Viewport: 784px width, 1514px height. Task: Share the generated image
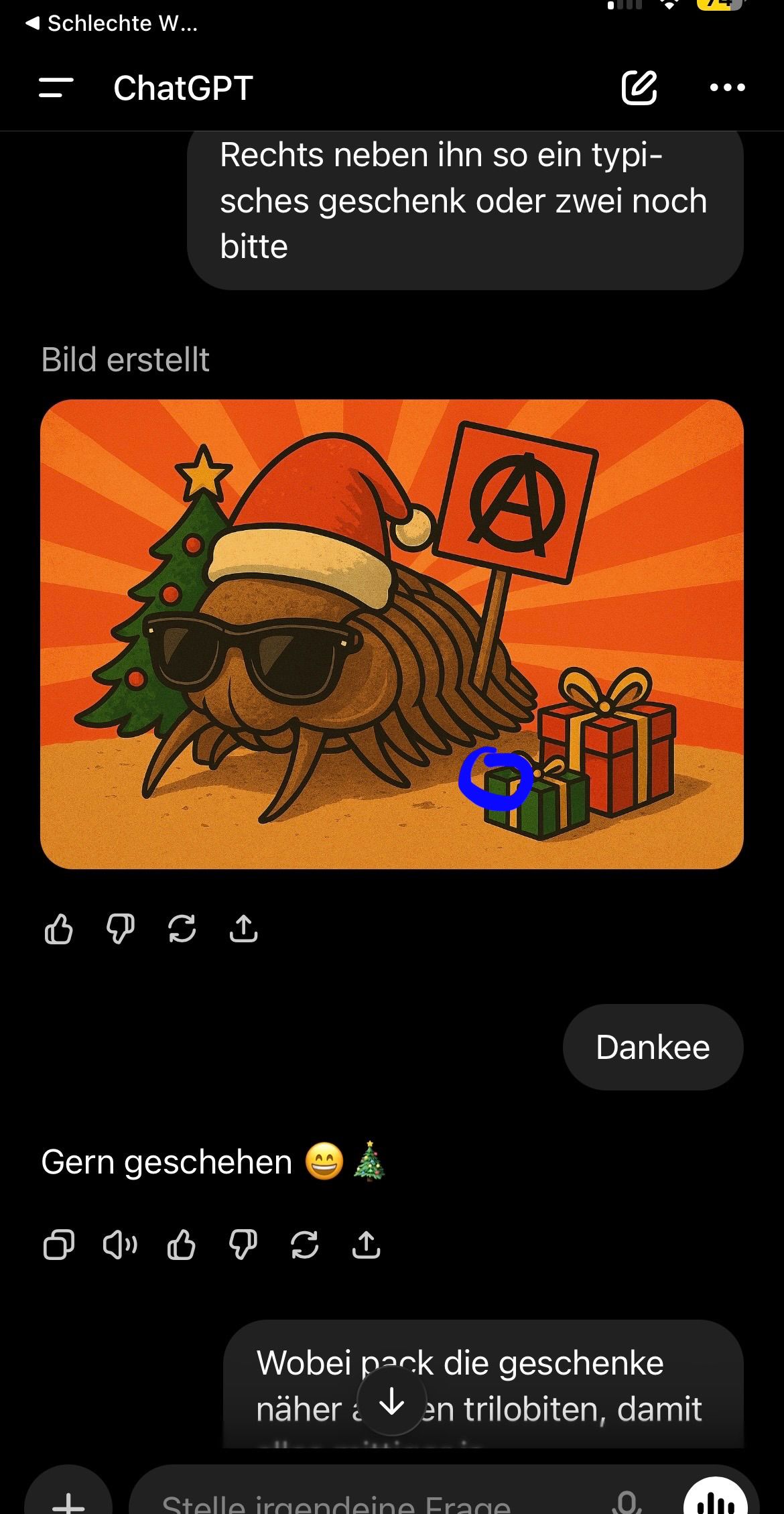[243, 929]
